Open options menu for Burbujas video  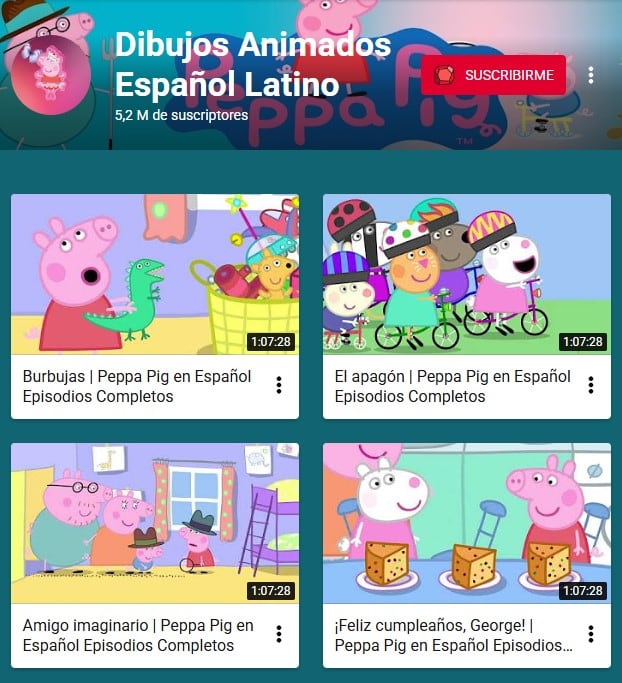pos(279,385)
